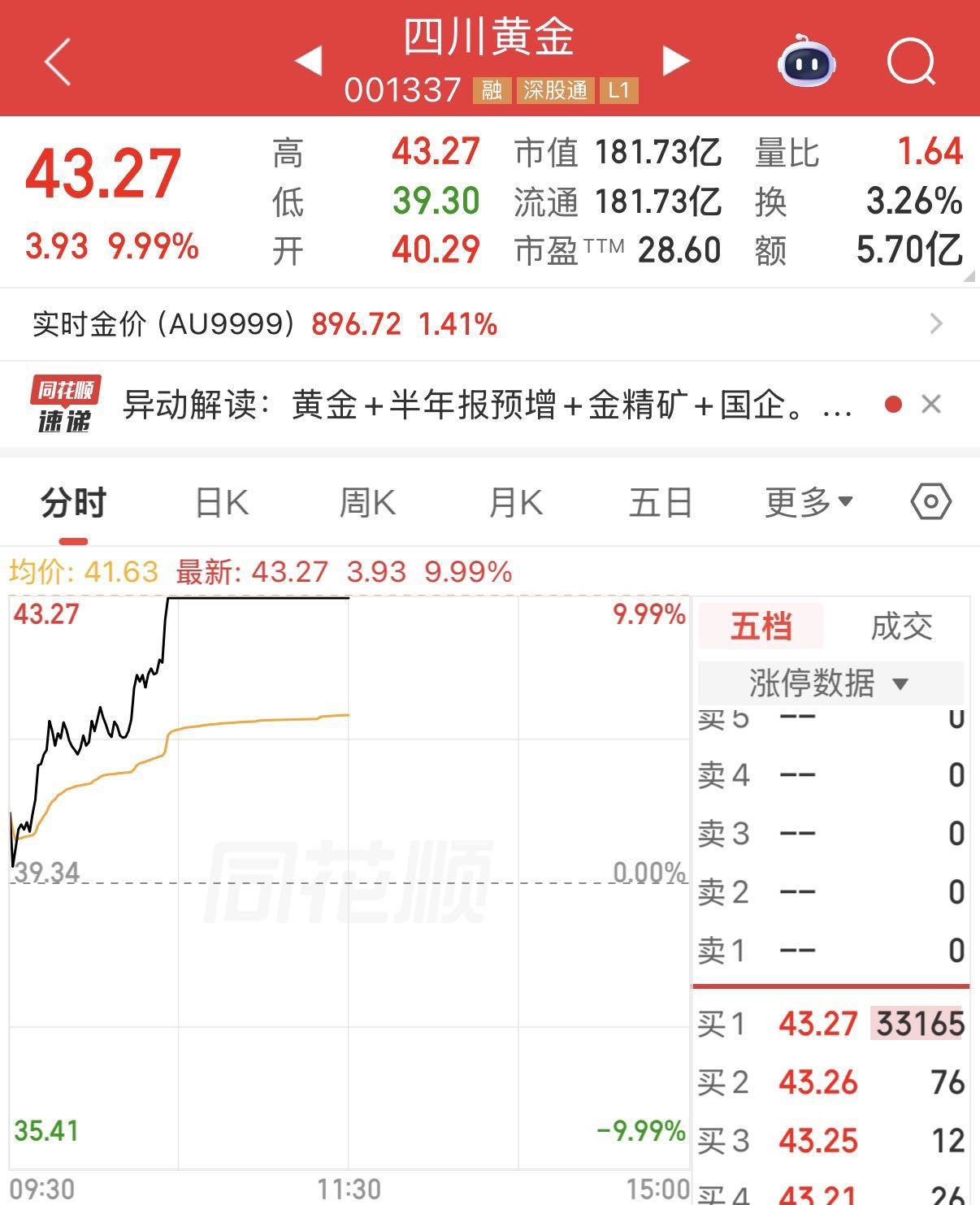This screenshot has width=980, height=1205.
Task: Switch to 月K chart tab
Action: (515, 503)
